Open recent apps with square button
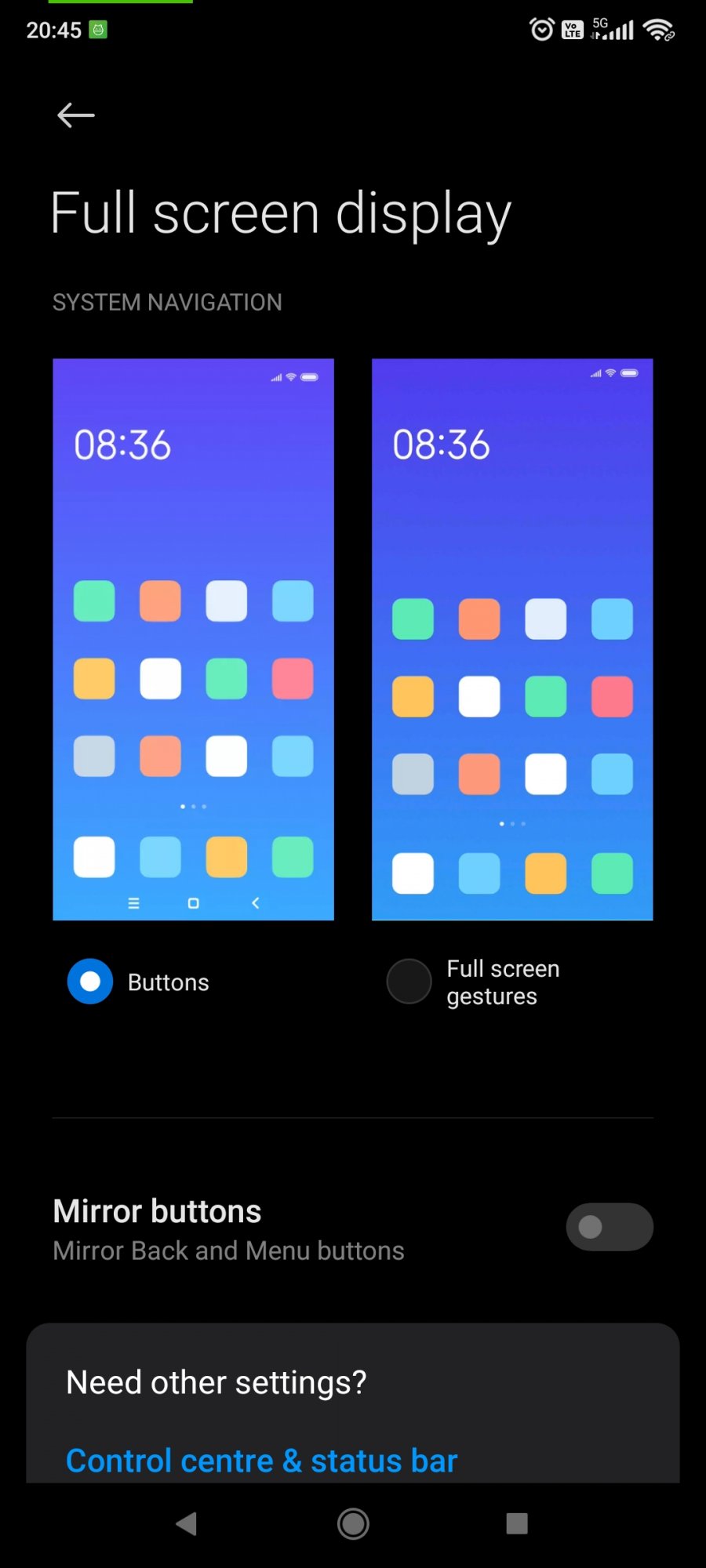Screen dimensions: 706x1568 point(517,1523)
